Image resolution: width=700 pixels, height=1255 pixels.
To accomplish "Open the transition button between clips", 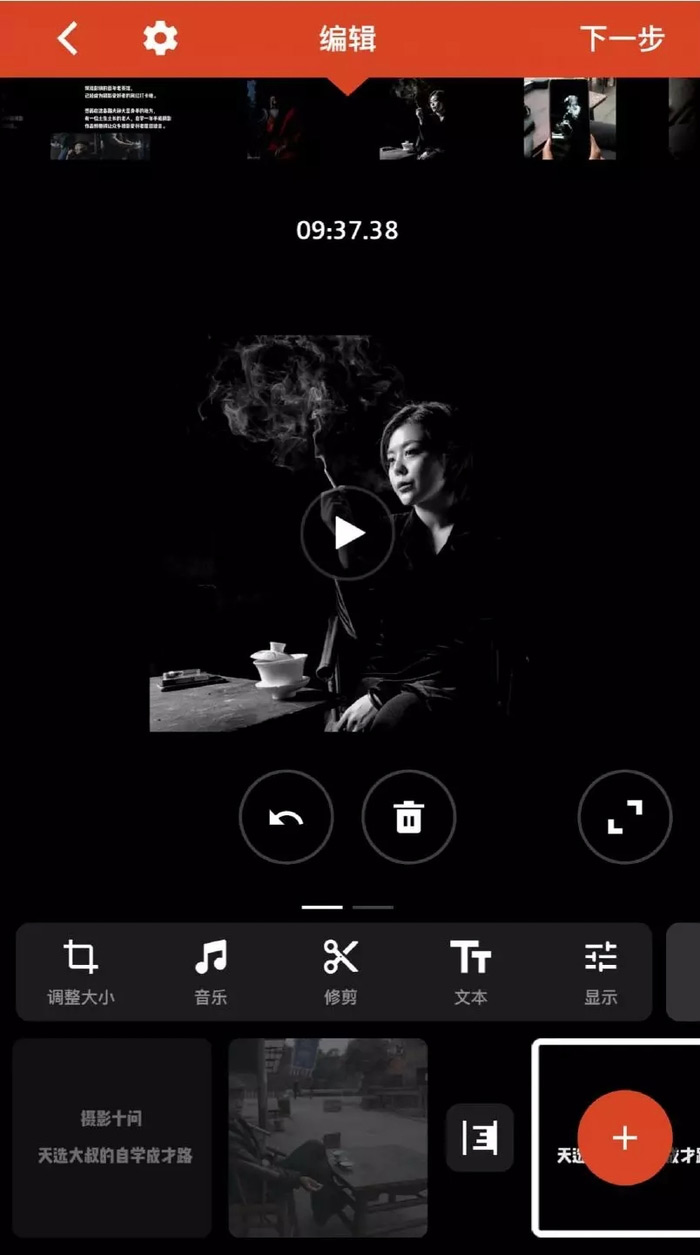I will coord(480,1138).
